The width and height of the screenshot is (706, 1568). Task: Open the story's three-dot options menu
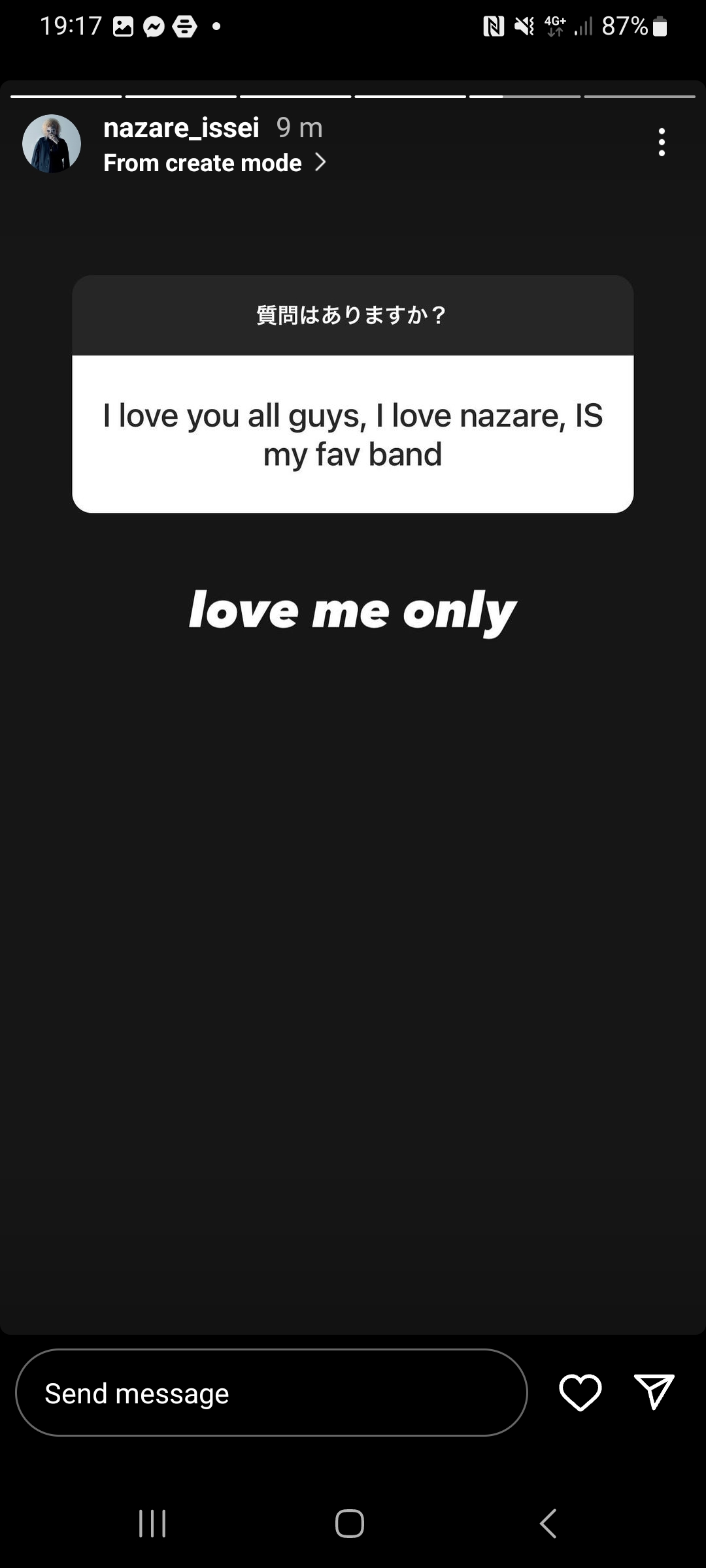(x=662, y=142)
